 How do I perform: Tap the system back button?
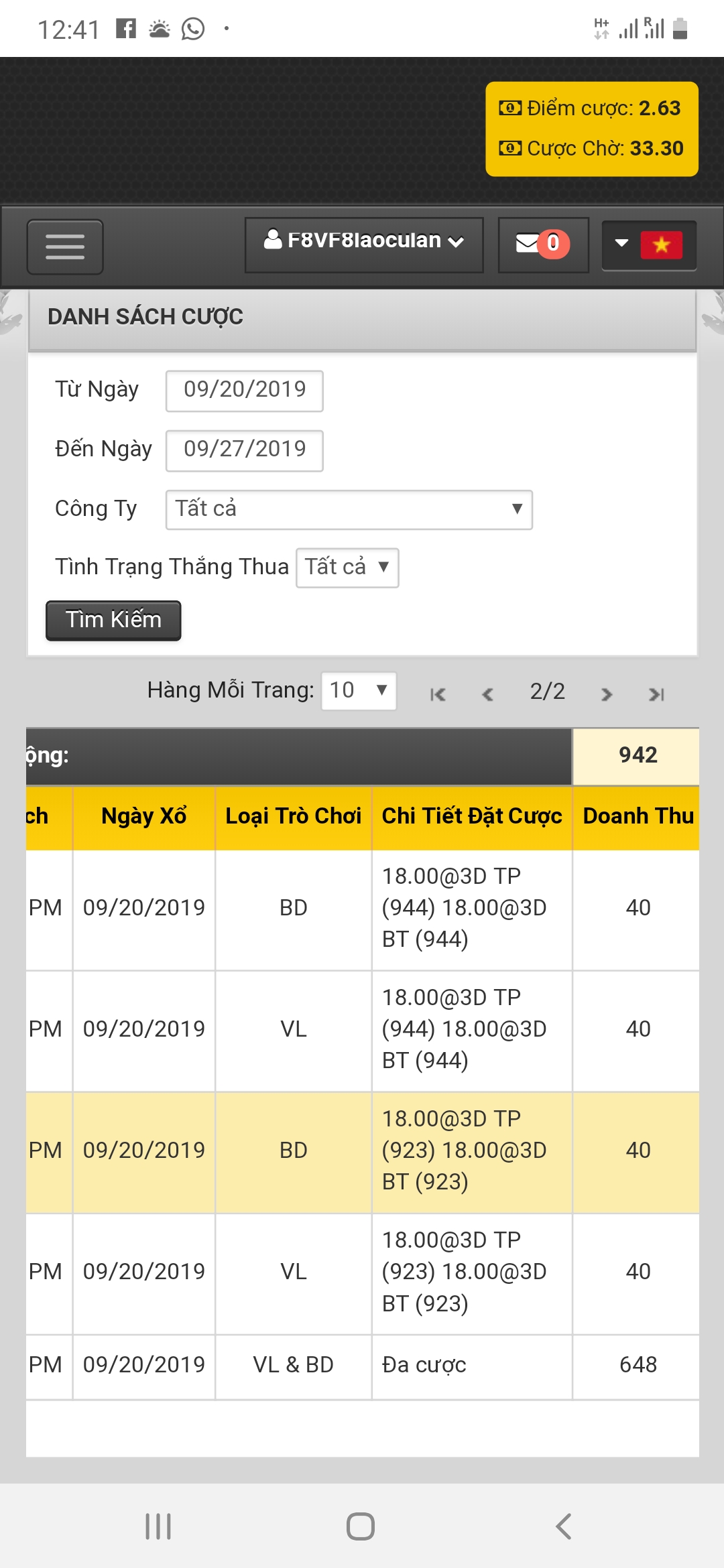(564, 1526)
